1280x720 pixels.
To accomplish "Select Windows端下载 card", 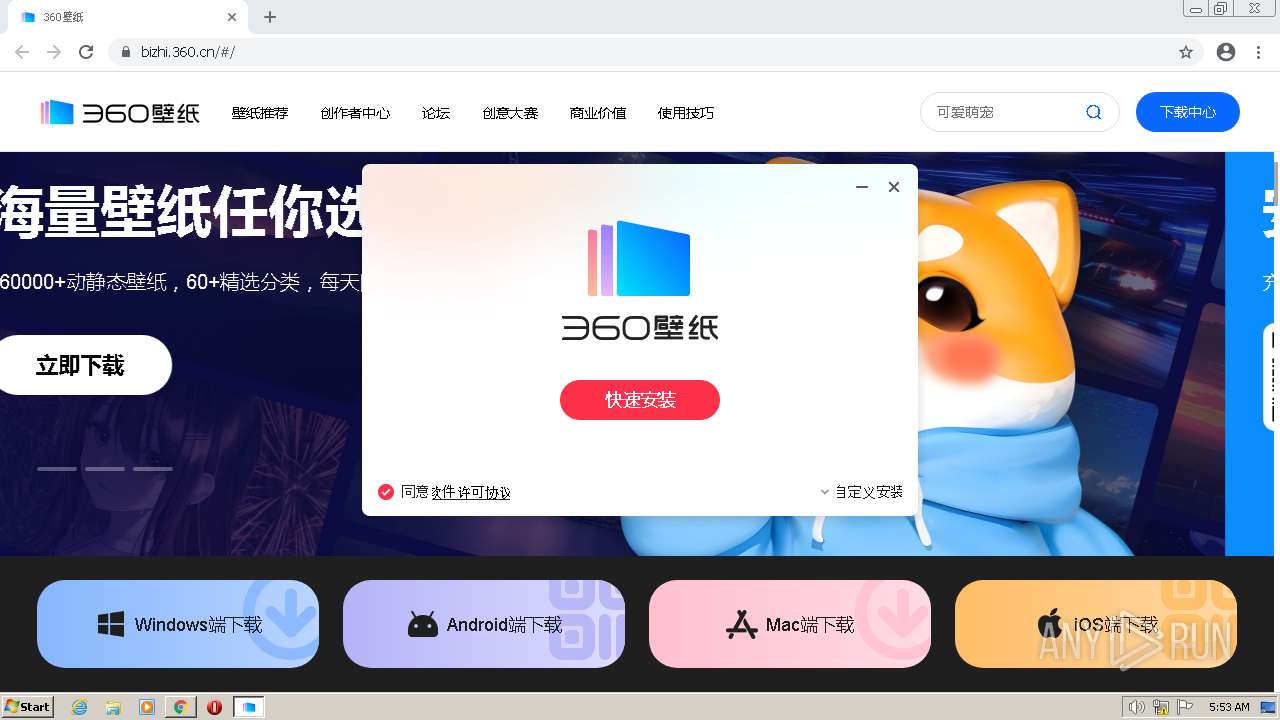I will click(178, 624).
